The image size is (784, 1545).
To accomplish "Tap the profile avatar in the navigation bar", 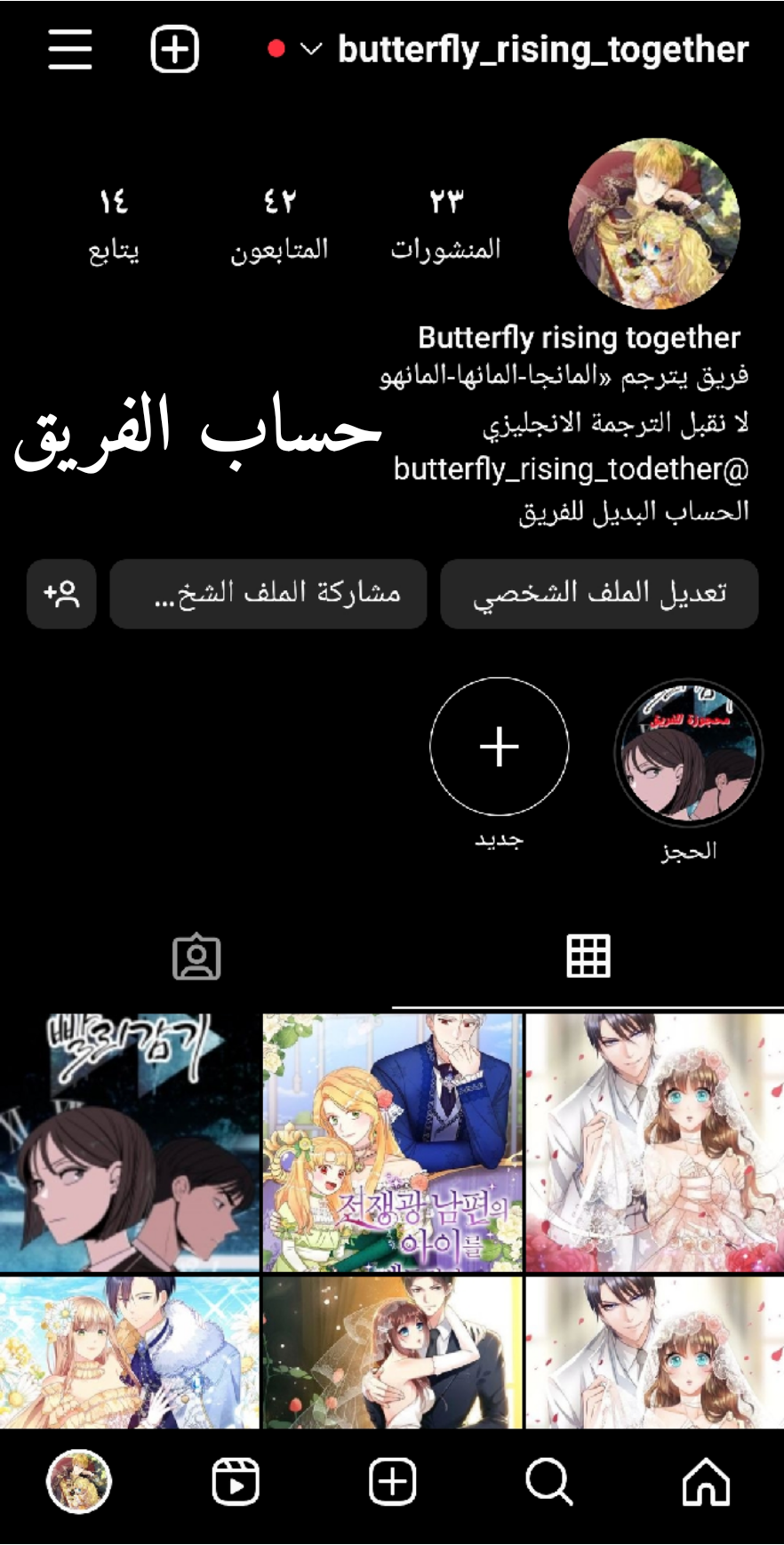I will tap(79, 1483).
